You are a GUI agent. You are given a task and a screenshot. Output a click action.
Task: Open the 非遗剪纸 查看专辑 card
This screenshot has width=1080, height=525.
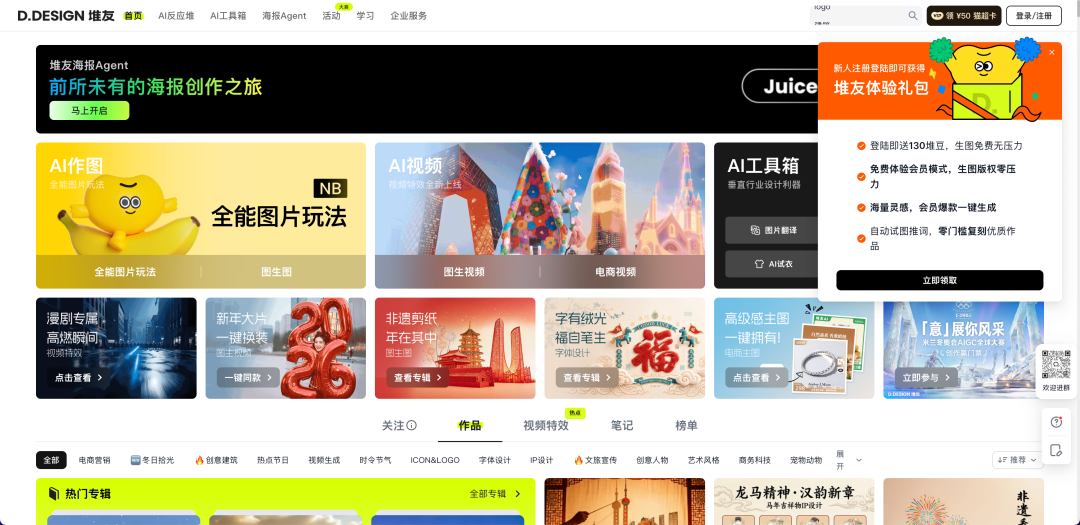[x=418, y=378]
